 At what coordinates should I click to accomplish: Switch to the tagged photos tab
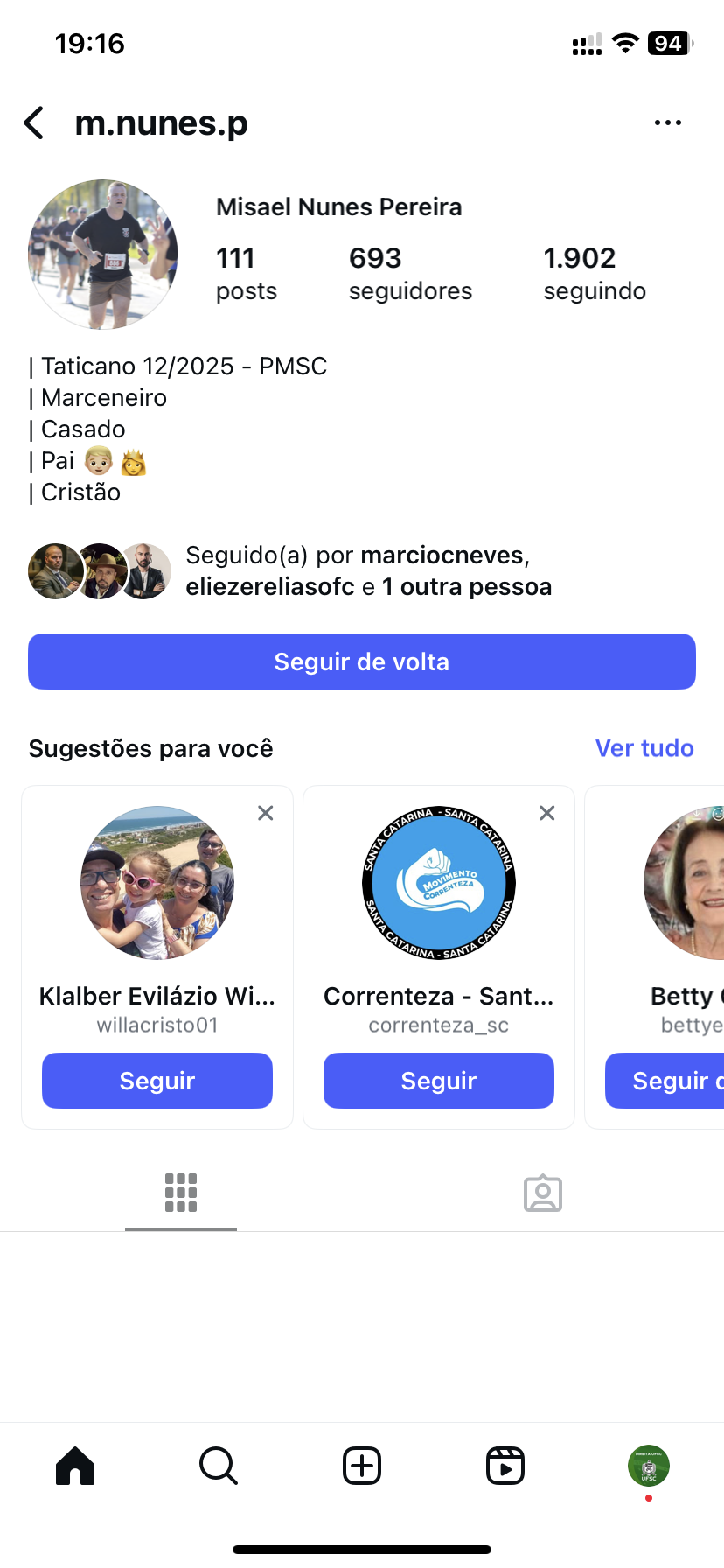click(543, 1193)
